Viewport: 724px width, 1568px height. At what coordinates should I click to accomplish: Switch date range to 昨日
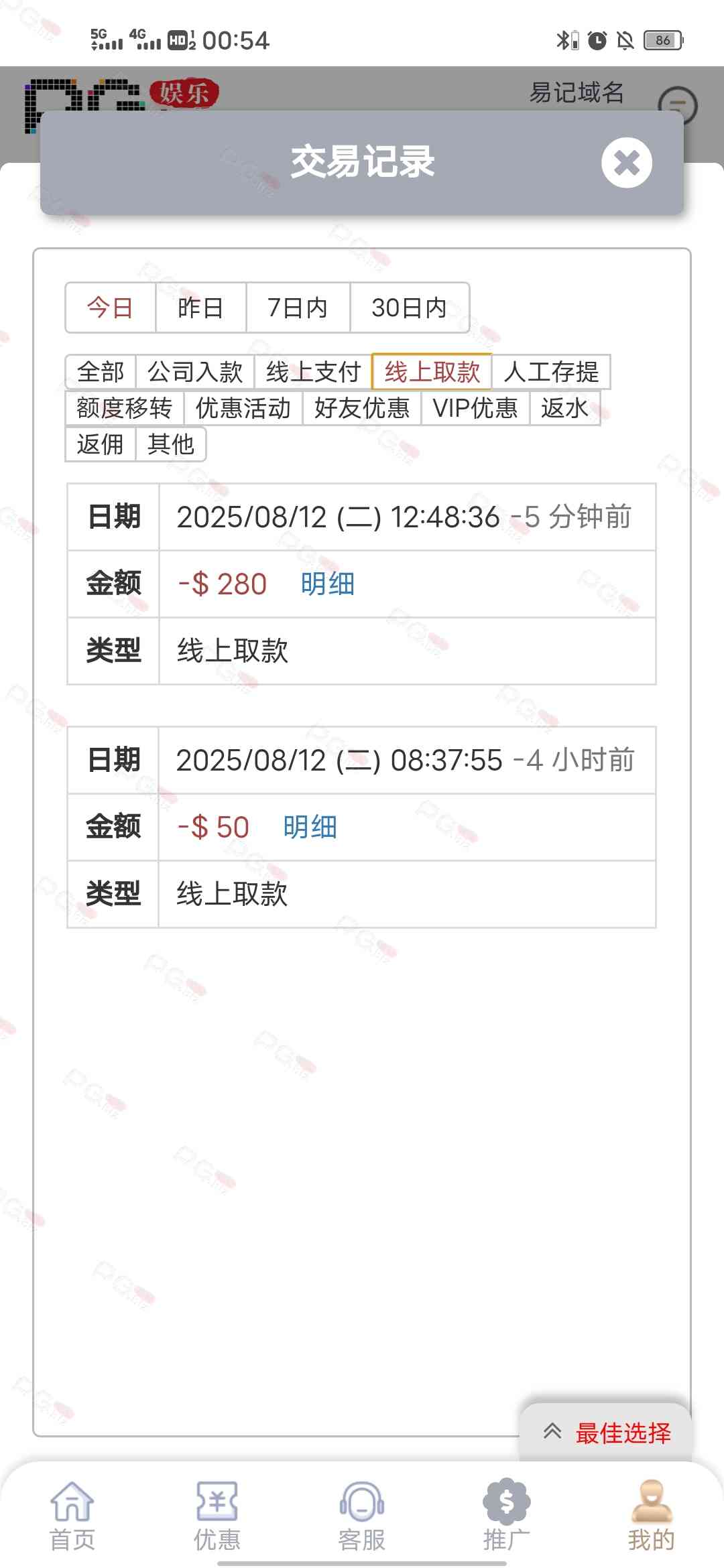pos(200,308)
